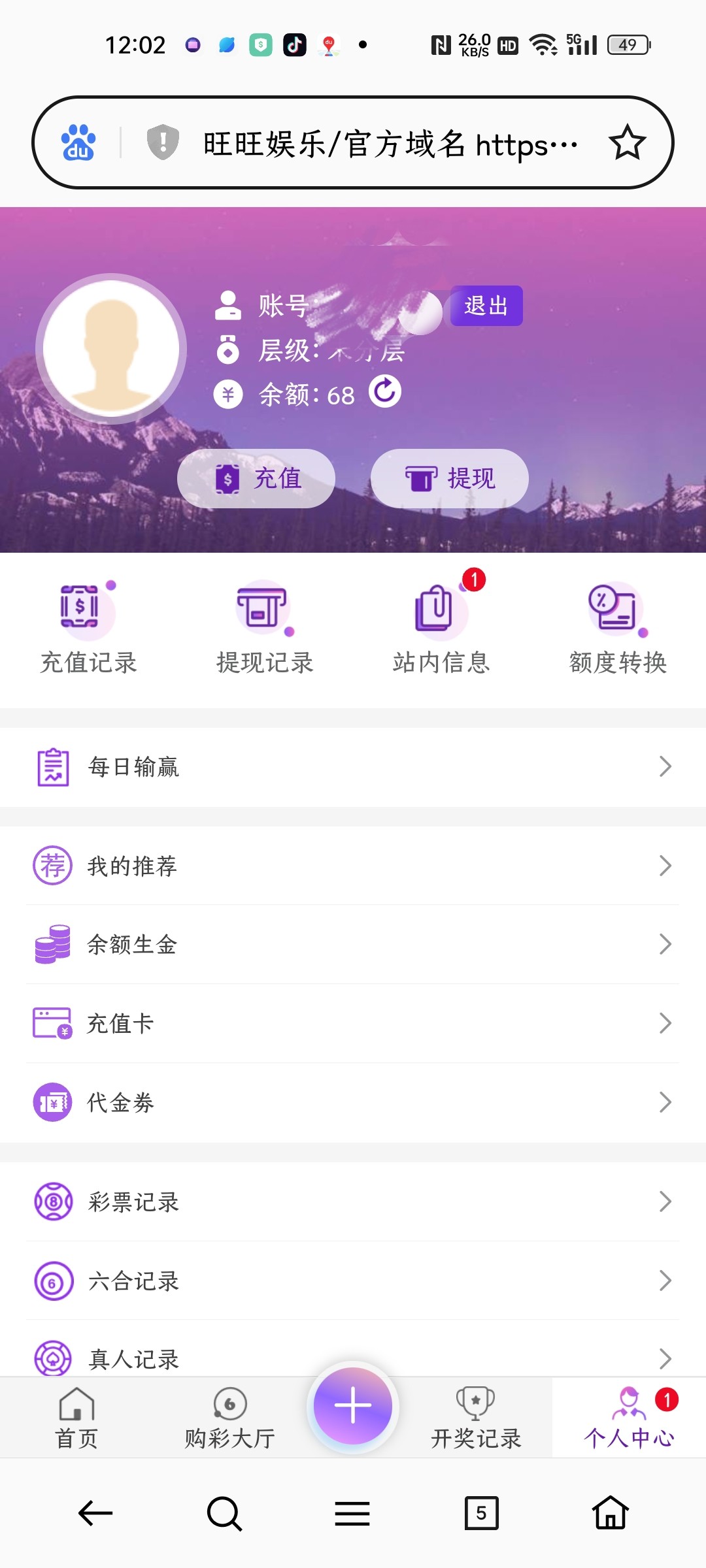
Task: Open the 每日输赢 row
Action: coord(353,767)
